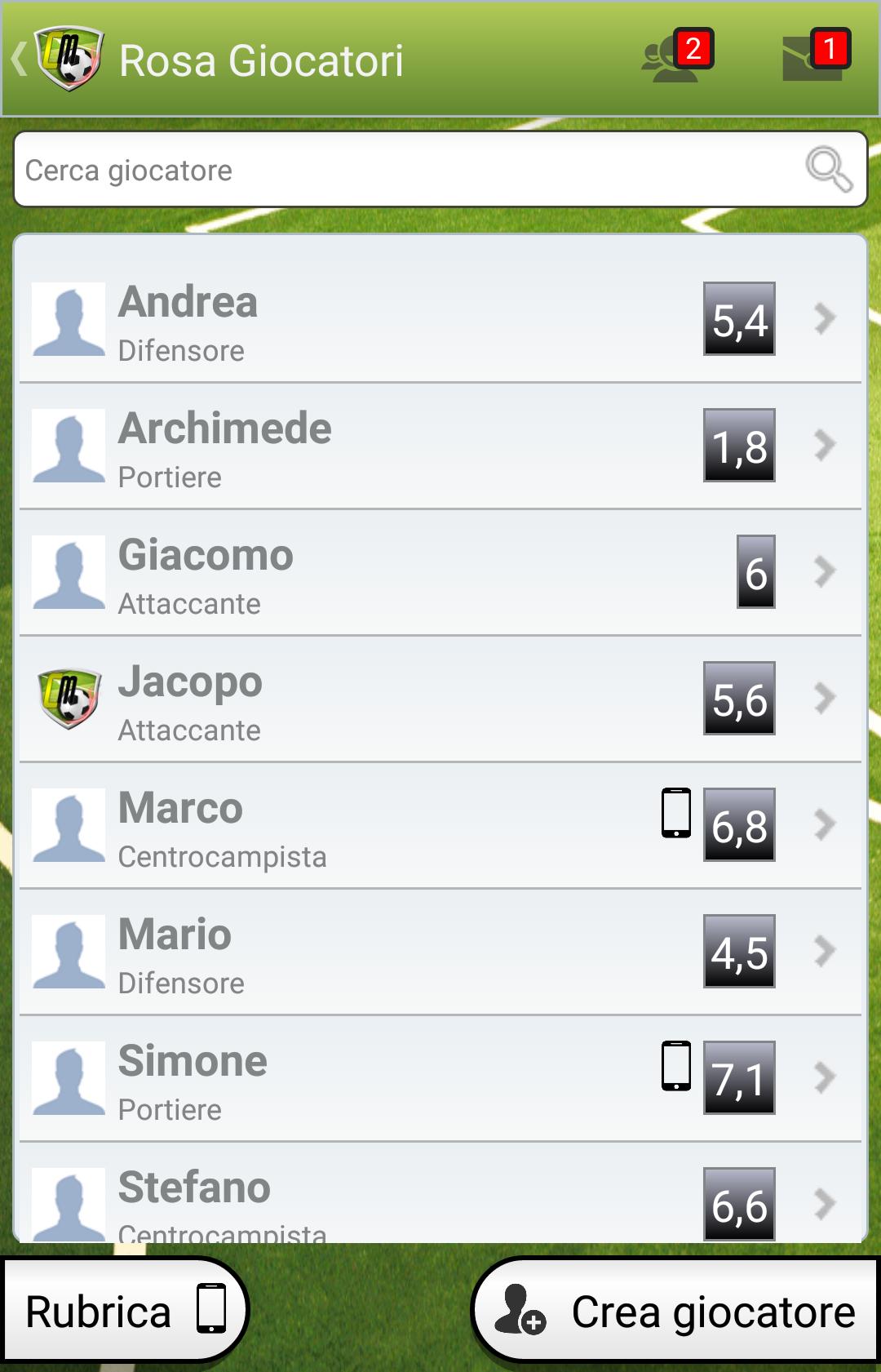Tap the Cerca giocatore search field
Screen dimensions: 881x1372
pos(408,170)
